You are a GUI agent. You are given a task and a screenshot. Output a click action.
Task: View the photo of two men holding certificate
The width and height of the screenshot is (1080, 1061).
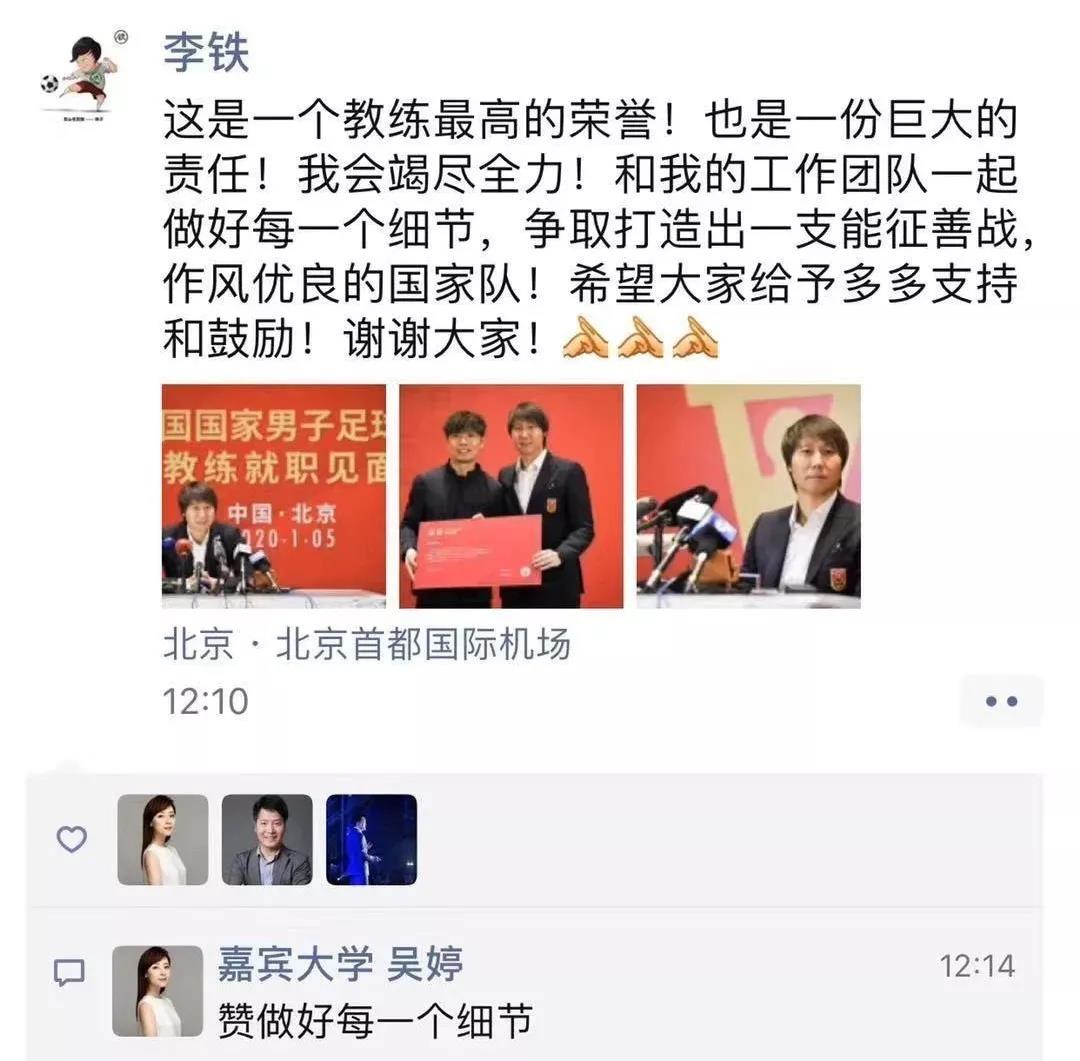[511, 496]
